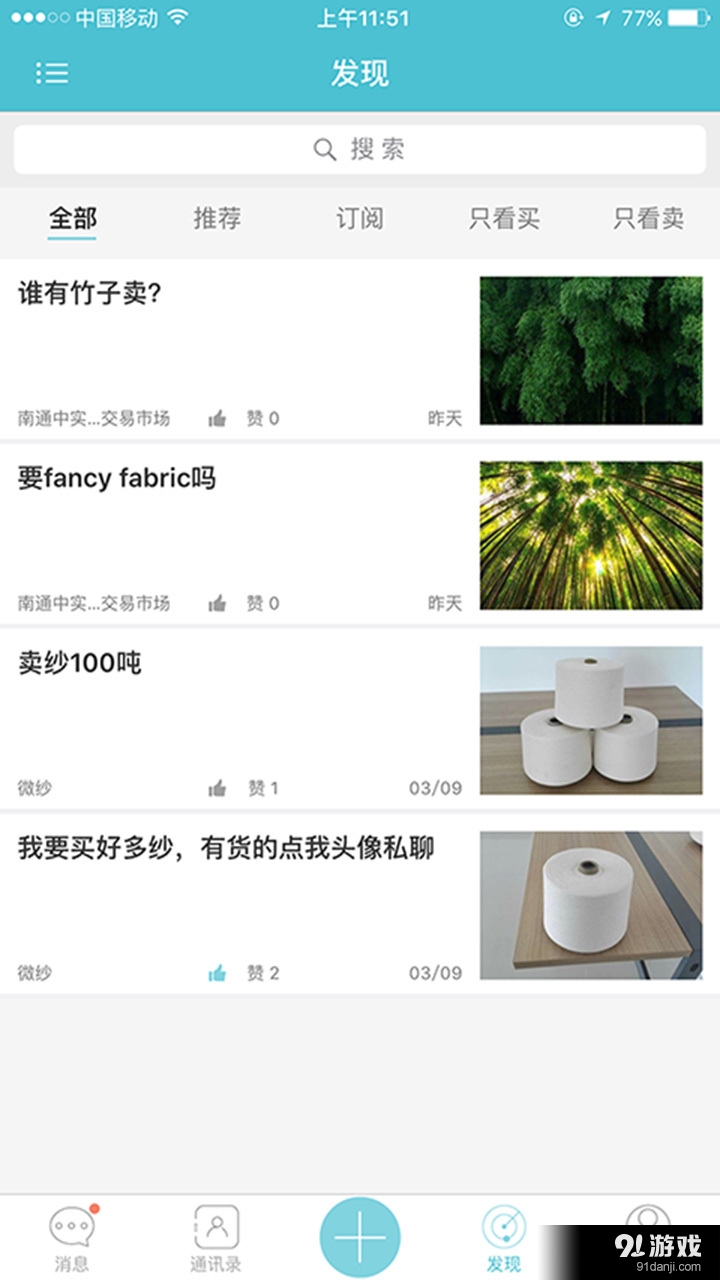Toggle like on 要fancy fabric吗 post

pyautogui.click(x=217, y=602)
